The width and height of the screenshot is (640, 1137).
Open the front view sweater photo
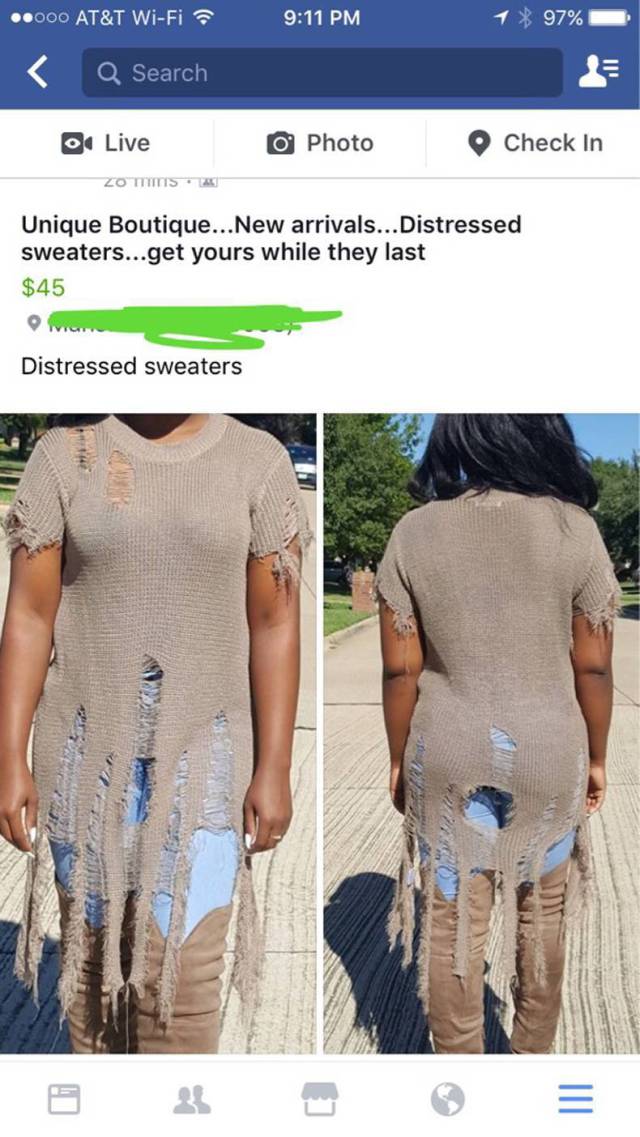pos(158,732)
